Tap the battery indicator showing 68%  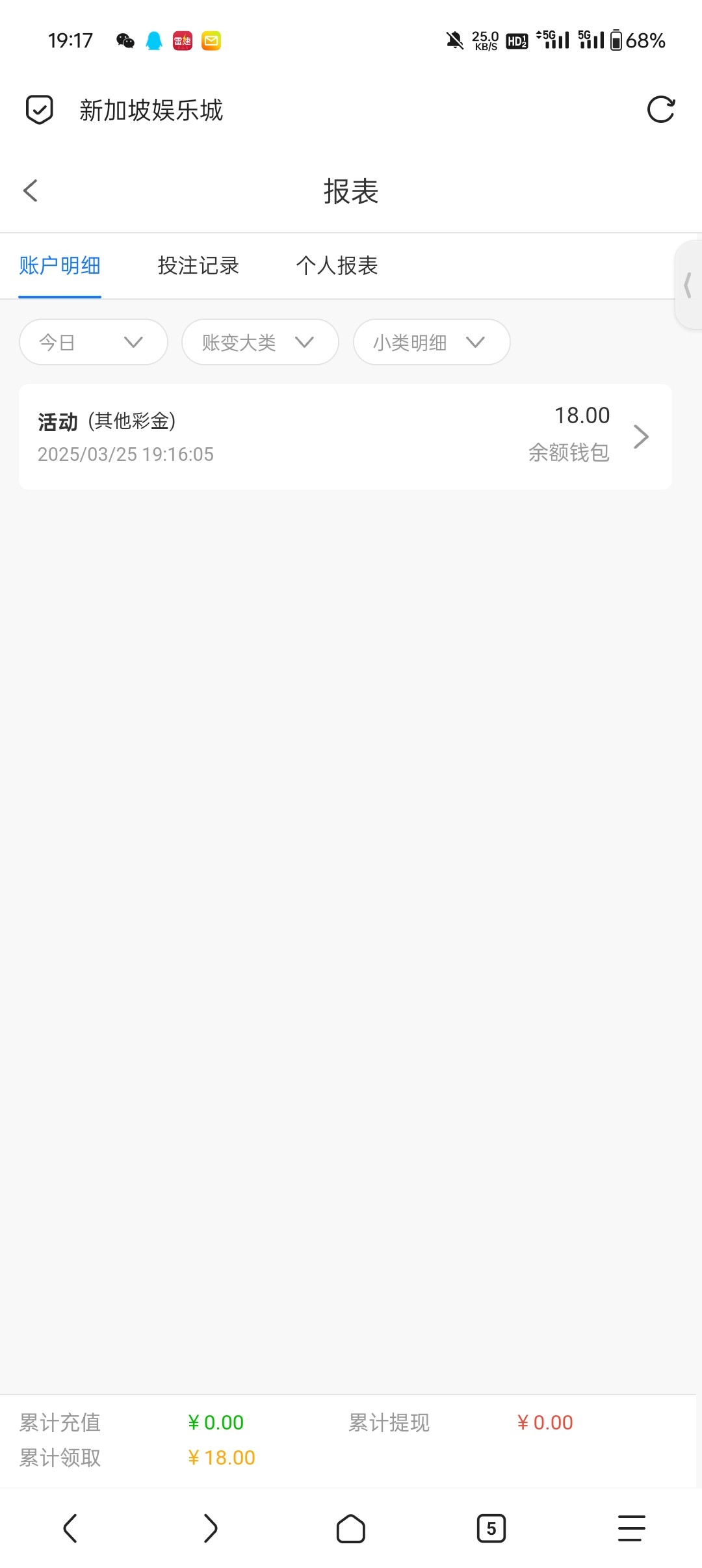(640, 40)
